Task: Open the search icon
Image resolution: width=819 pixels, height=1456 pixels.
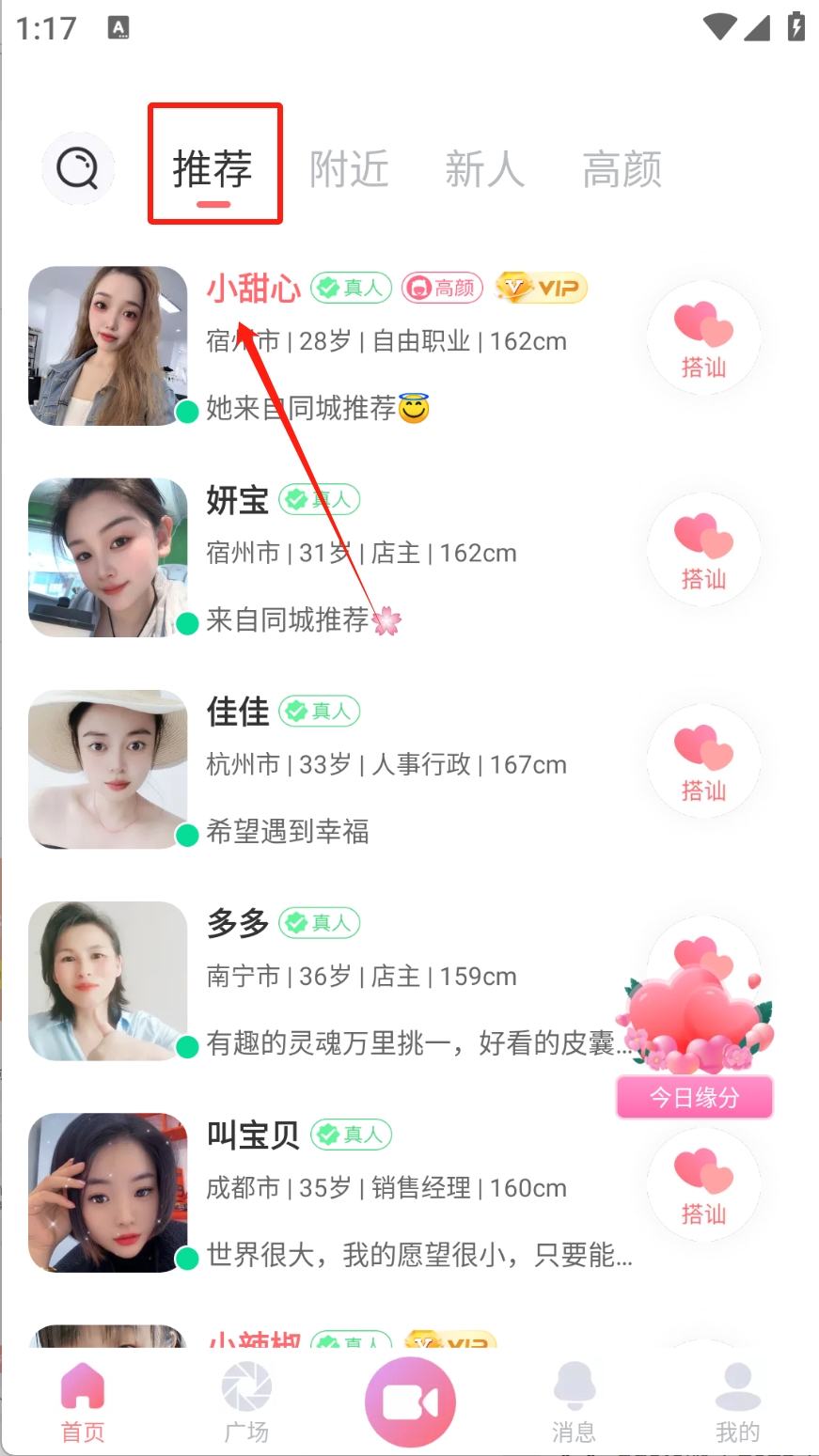Action: pyautogui.click(x=78, y=169)
